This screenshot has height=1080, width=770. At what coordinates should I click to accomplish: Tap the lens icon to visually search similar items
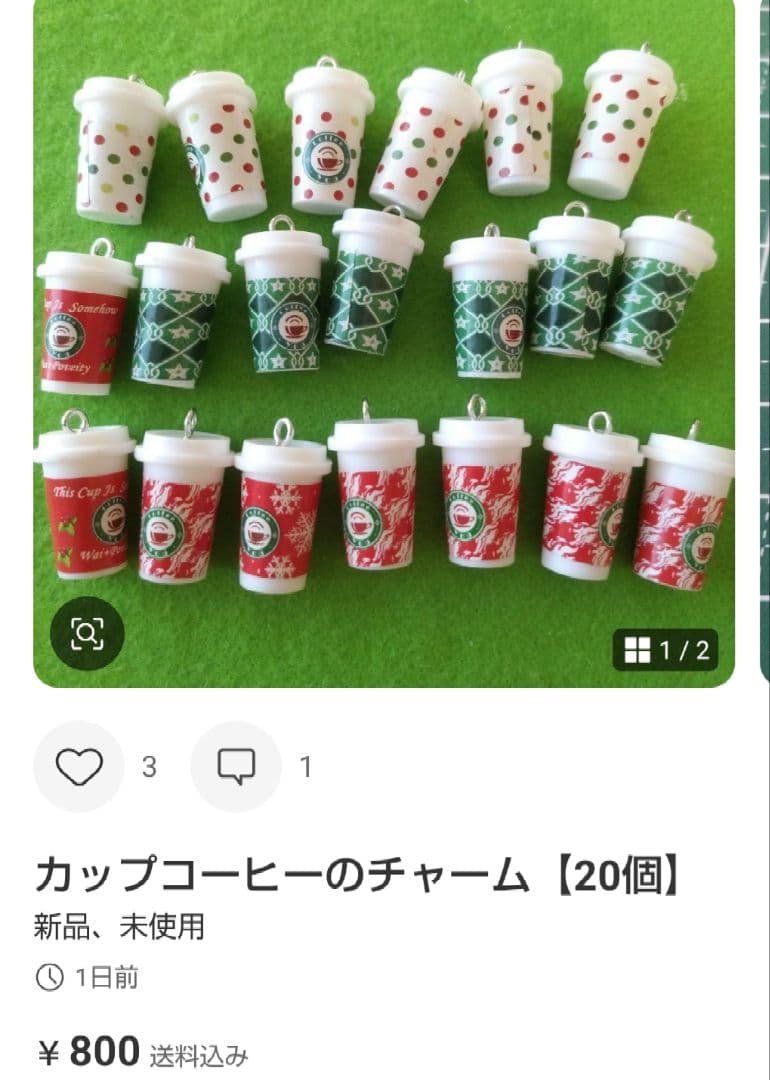click(90, 631)
